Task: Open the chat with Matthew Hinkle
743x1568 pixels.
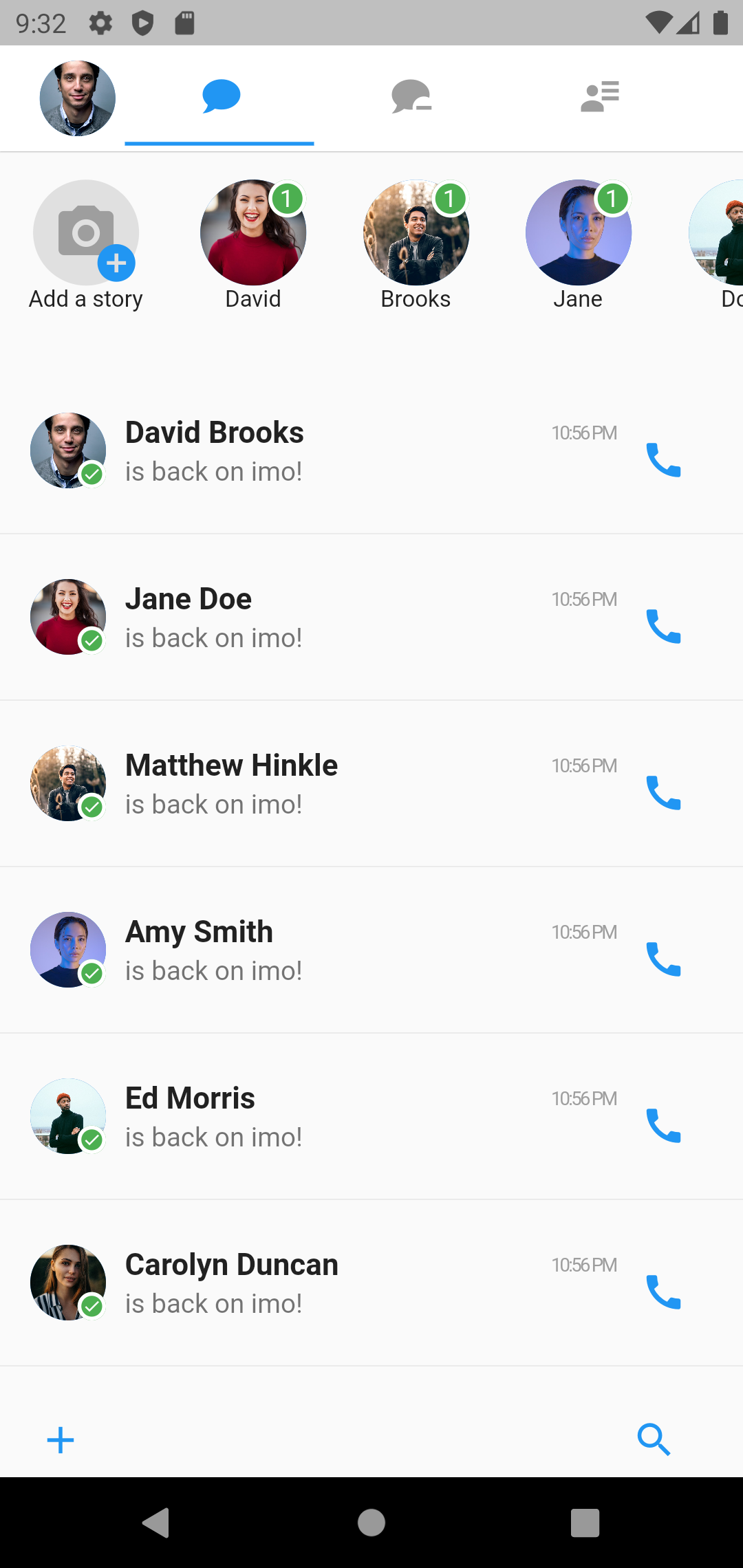Action: 310,785
